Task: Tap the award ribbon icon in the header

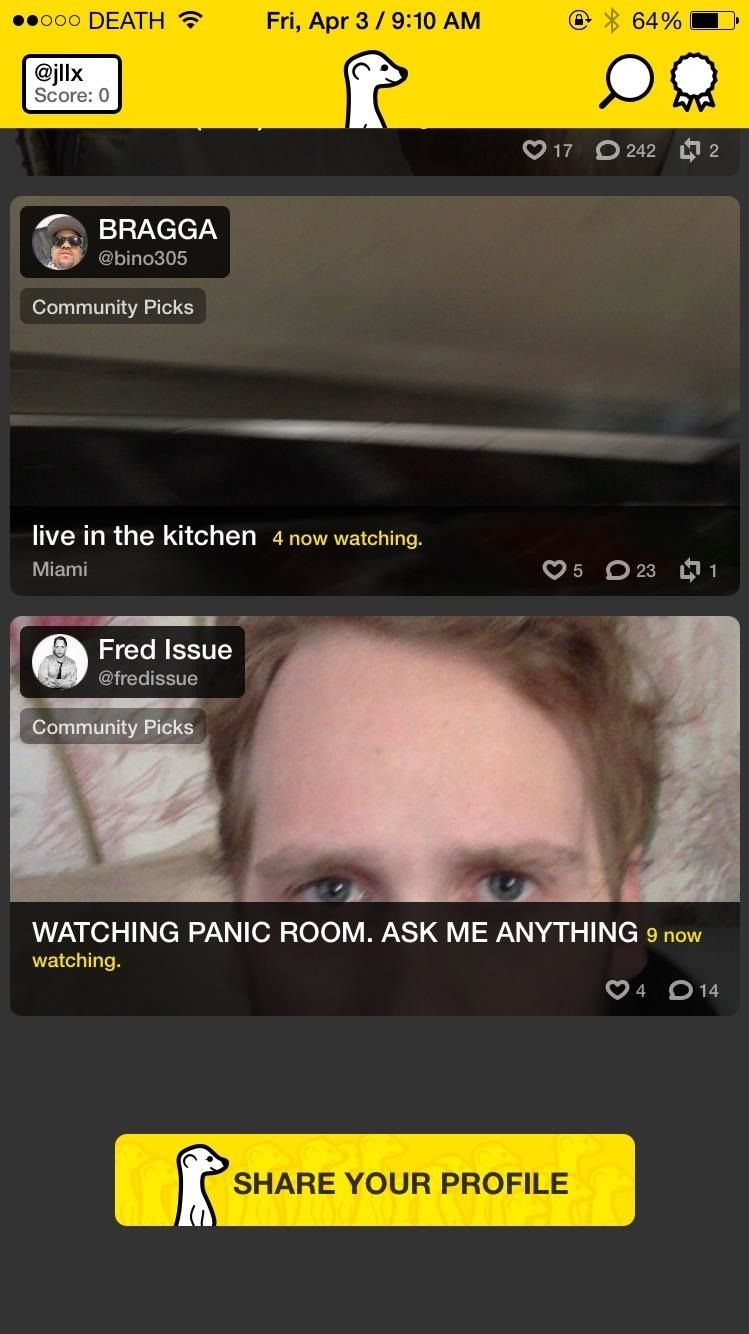Action: point(694,79)
